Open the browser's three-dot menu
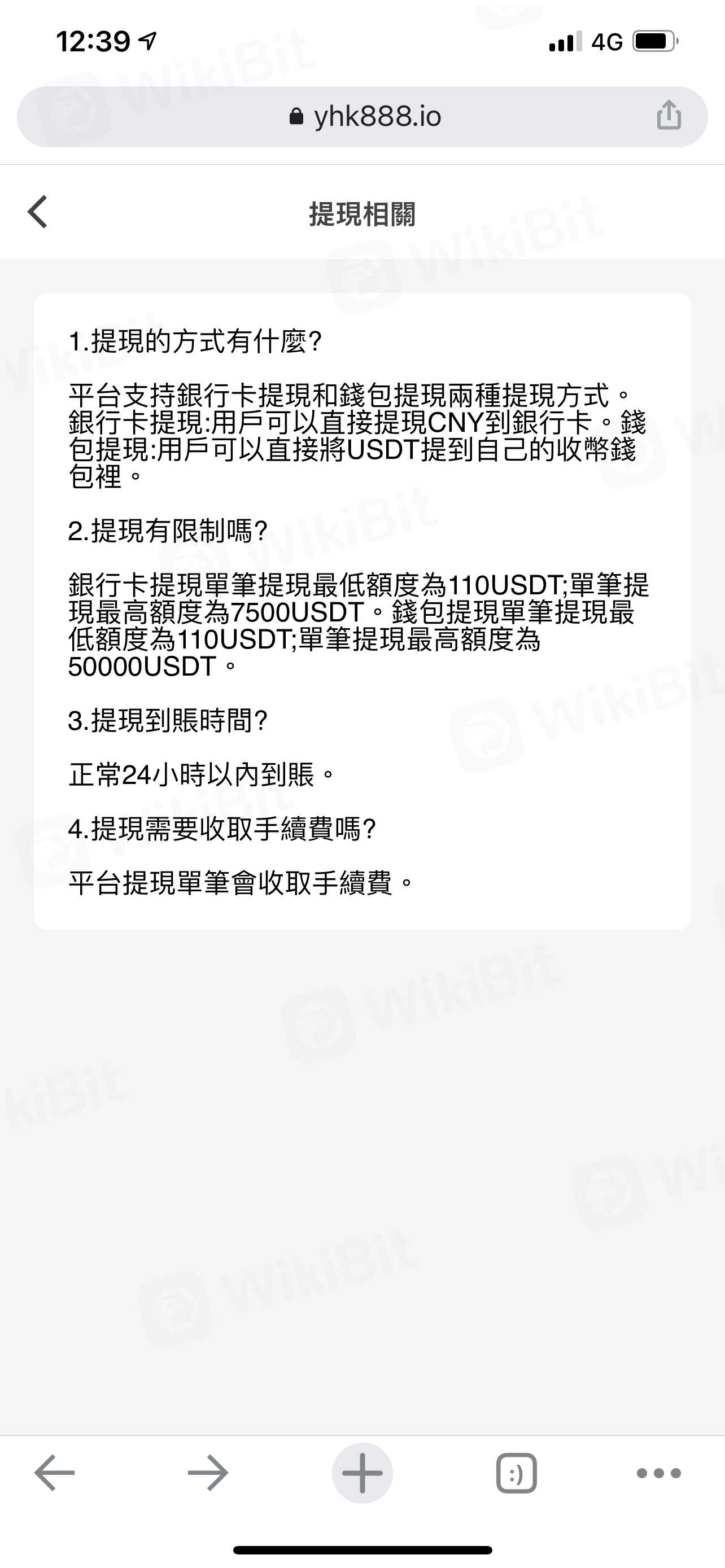The image size is (725, 1568). tap(658, 1473)
